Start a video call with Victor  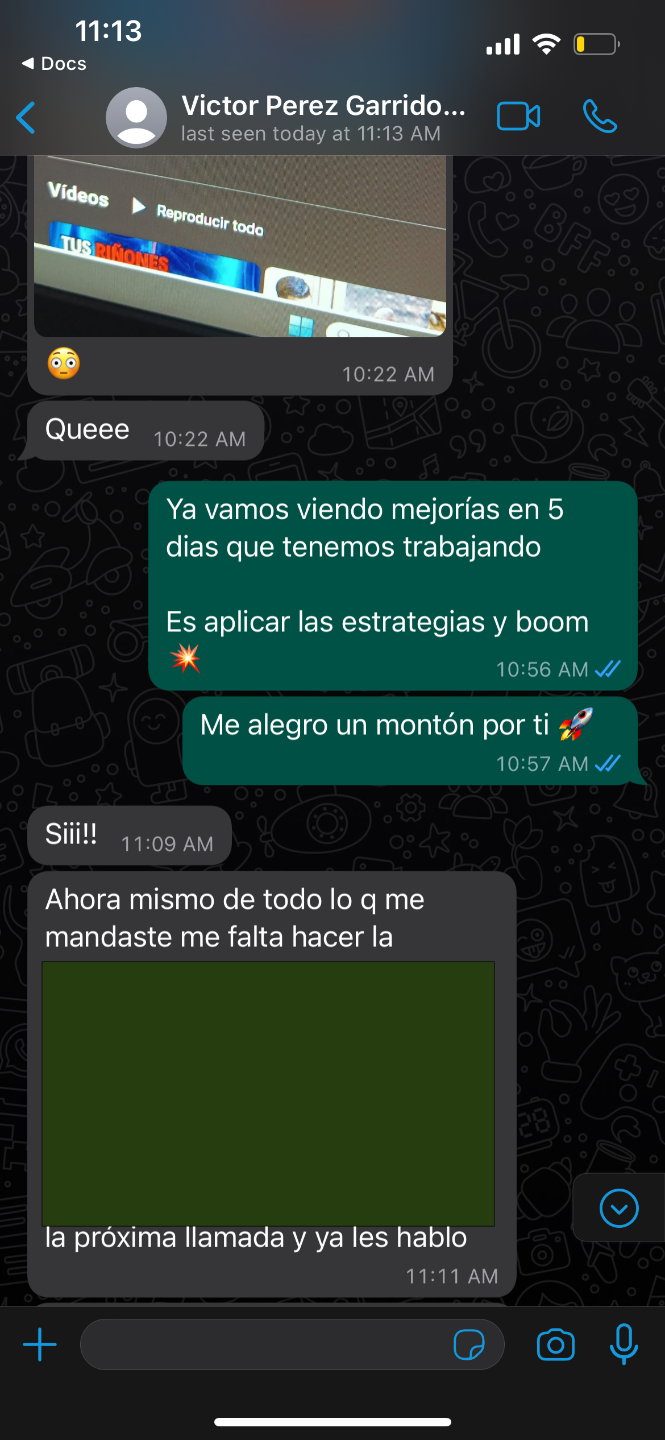coord(518,117)
